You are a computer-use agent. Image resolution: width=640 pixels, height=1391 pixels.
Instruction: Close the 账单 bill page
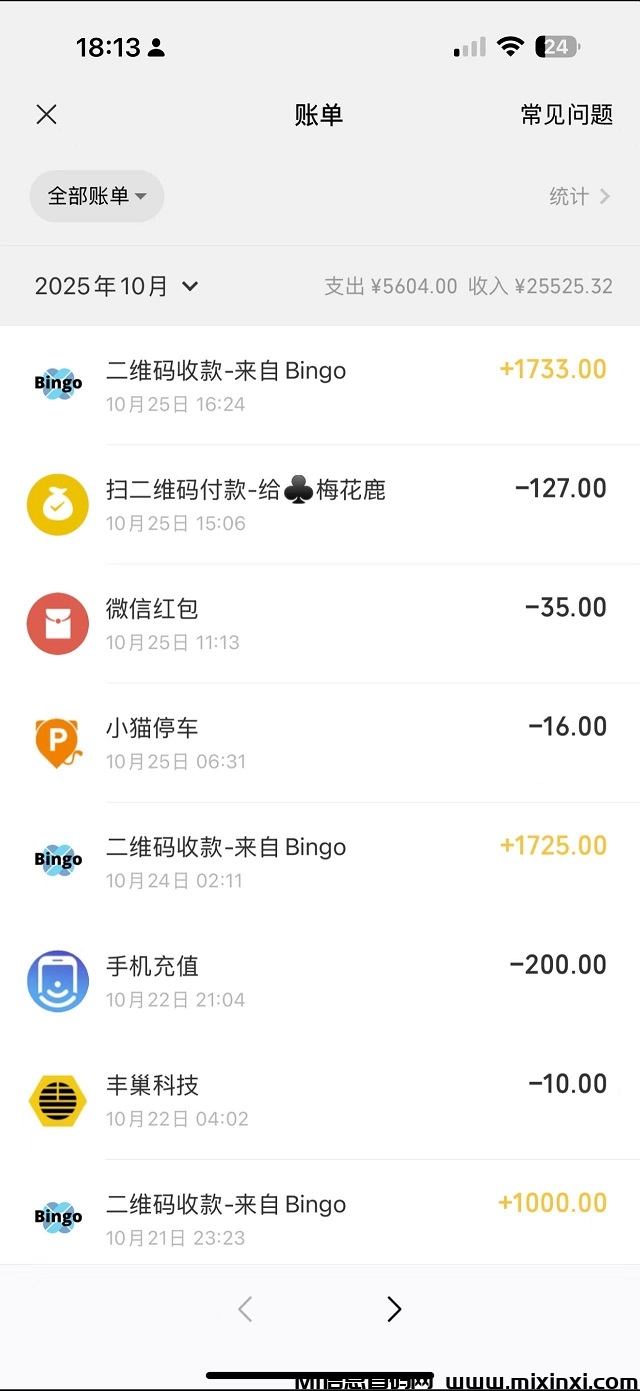pos(46,115)
